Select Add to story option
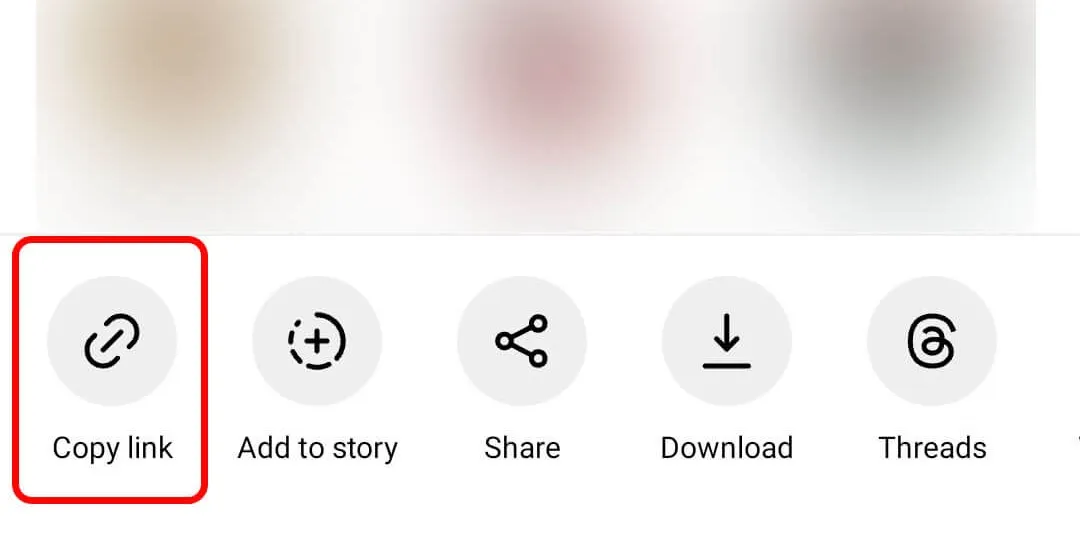This screenshot has height=540, width=1080. click(317, 342)
